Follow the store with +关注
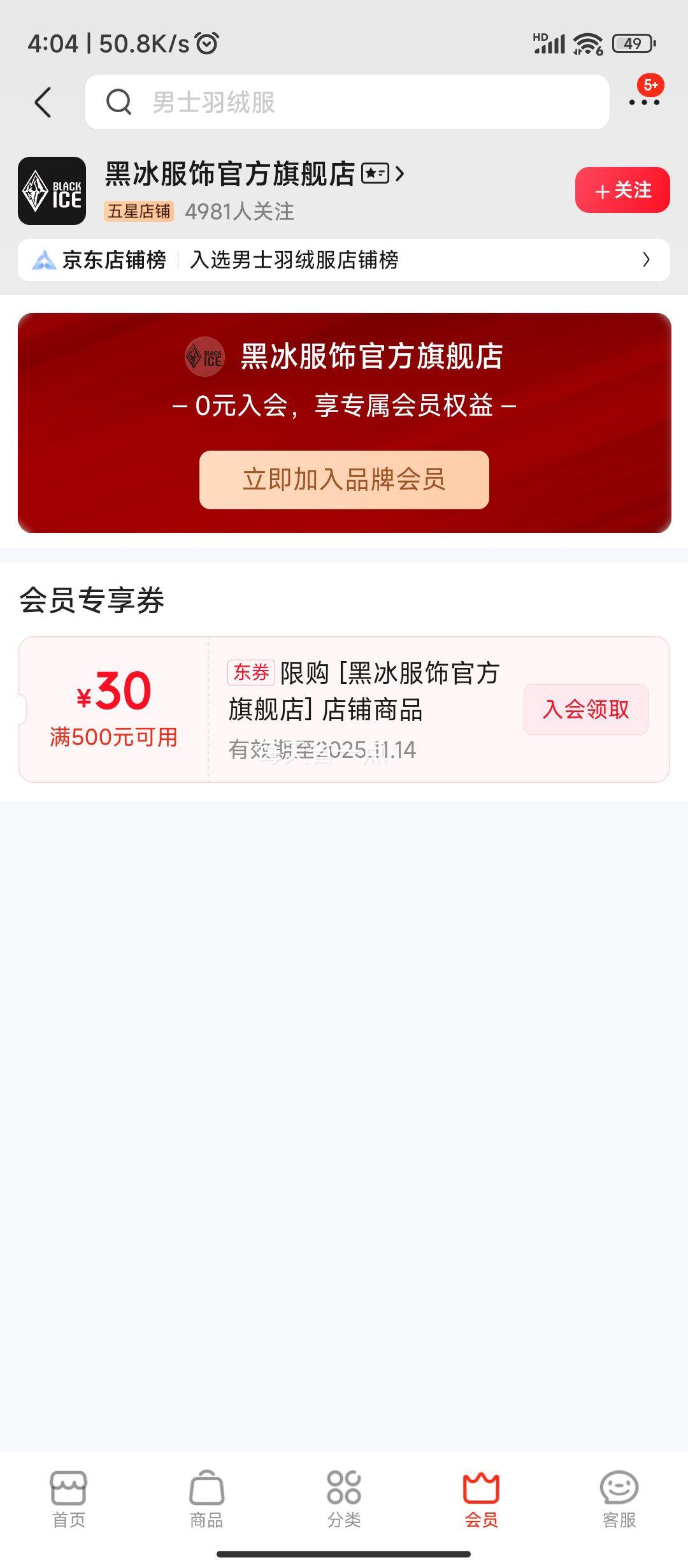This screenshot has width=688, height=1568. click(622, 190)
